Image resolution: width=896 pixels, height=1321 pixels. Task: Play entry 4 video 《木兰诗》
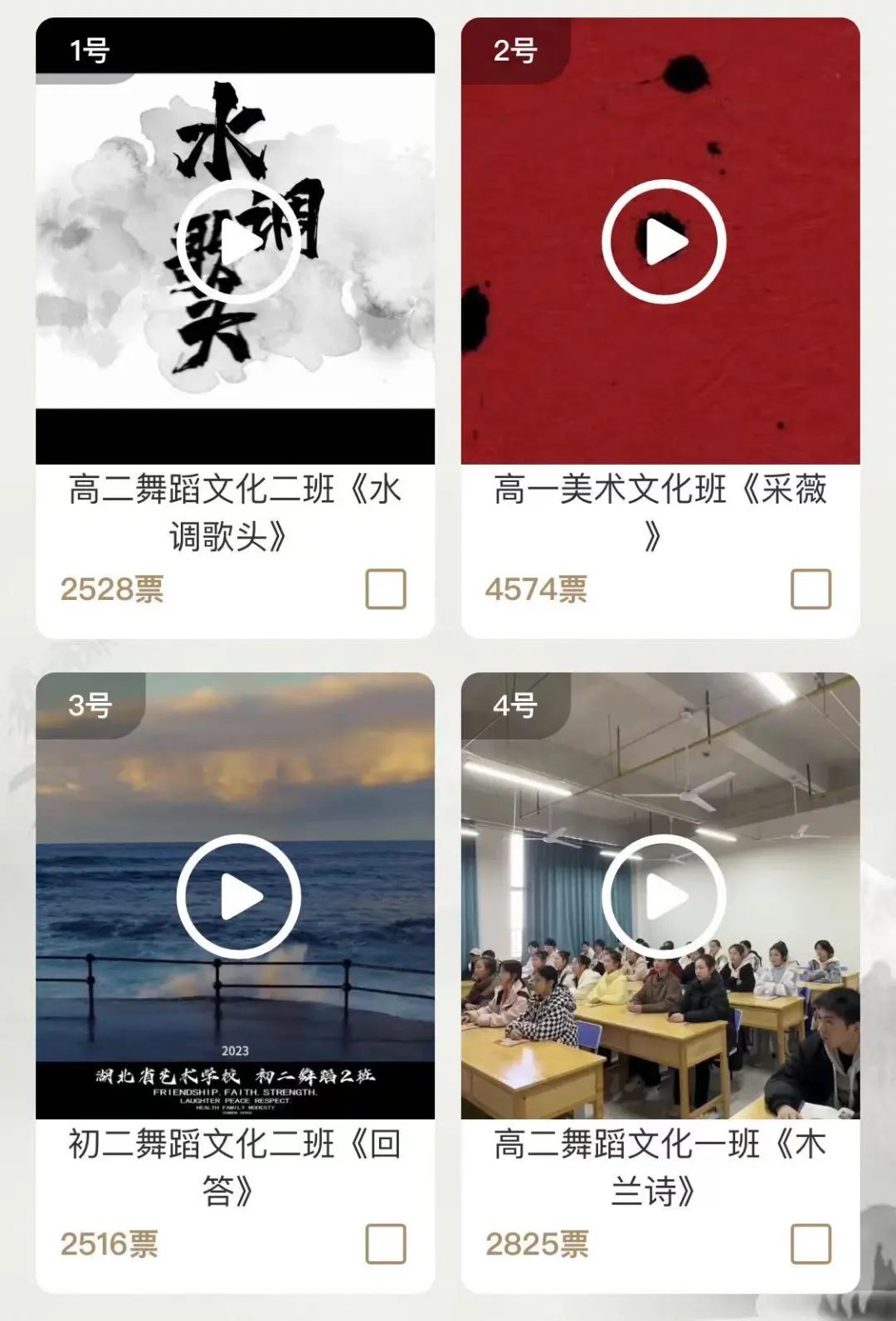664,896
